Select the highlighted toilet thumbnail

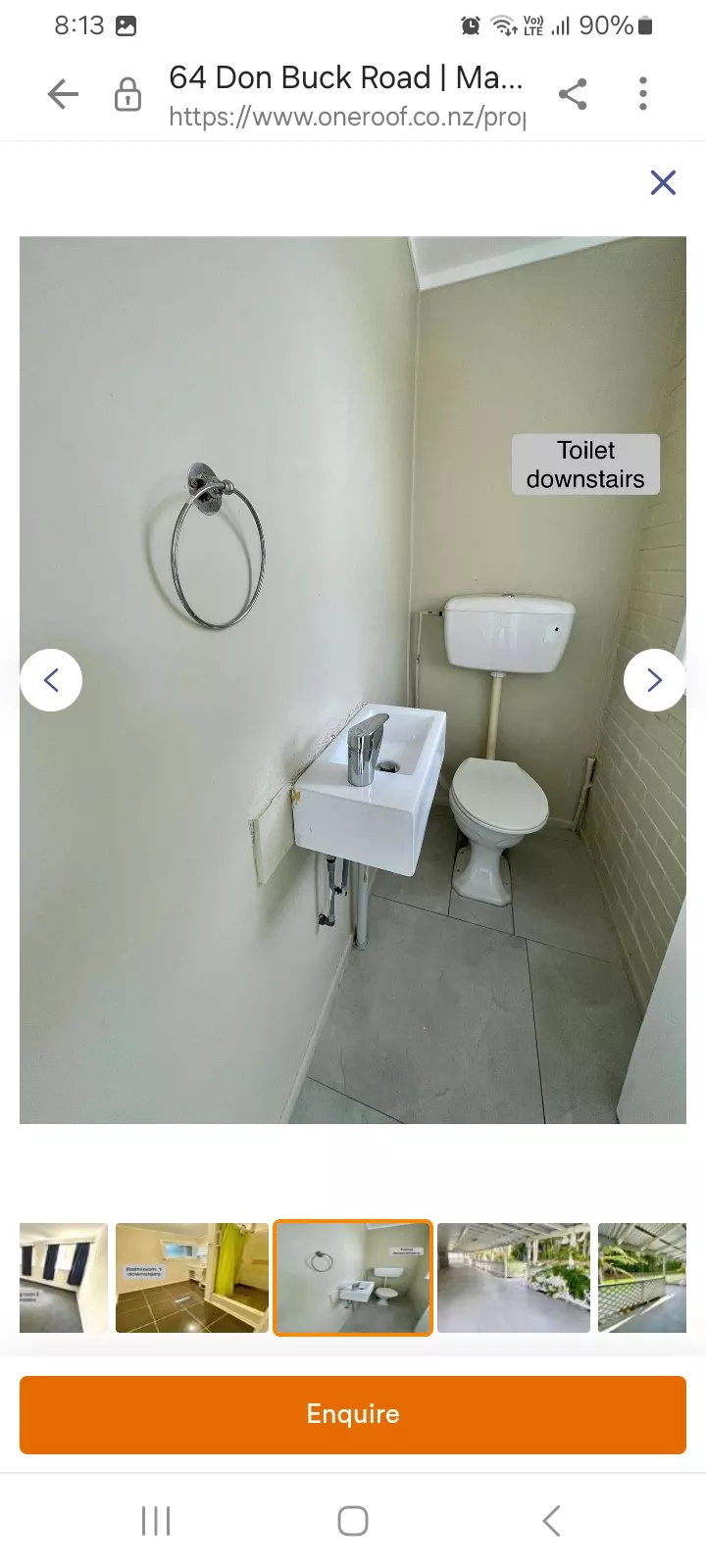(353, 1277)
